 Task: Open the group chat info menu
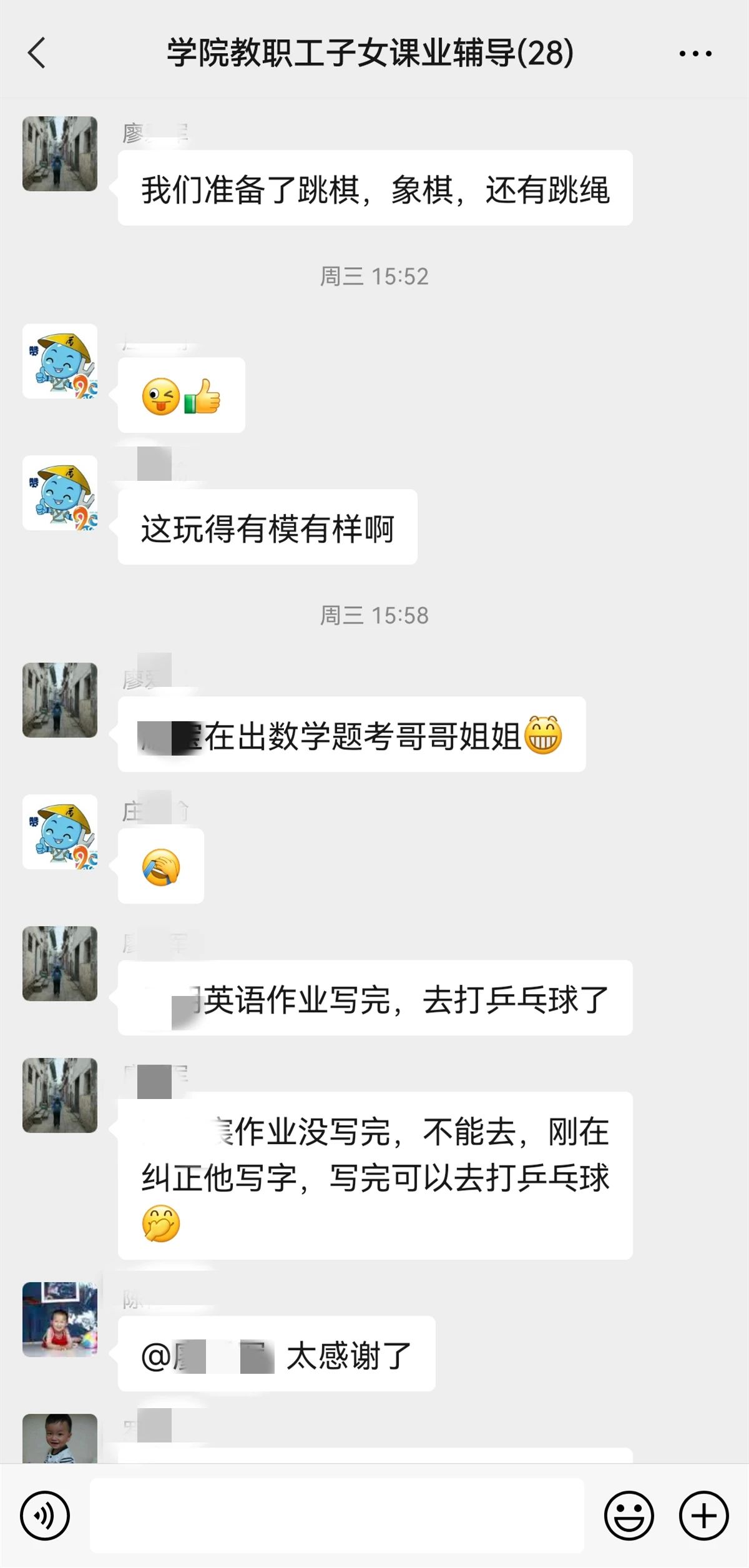pos(695,54)
